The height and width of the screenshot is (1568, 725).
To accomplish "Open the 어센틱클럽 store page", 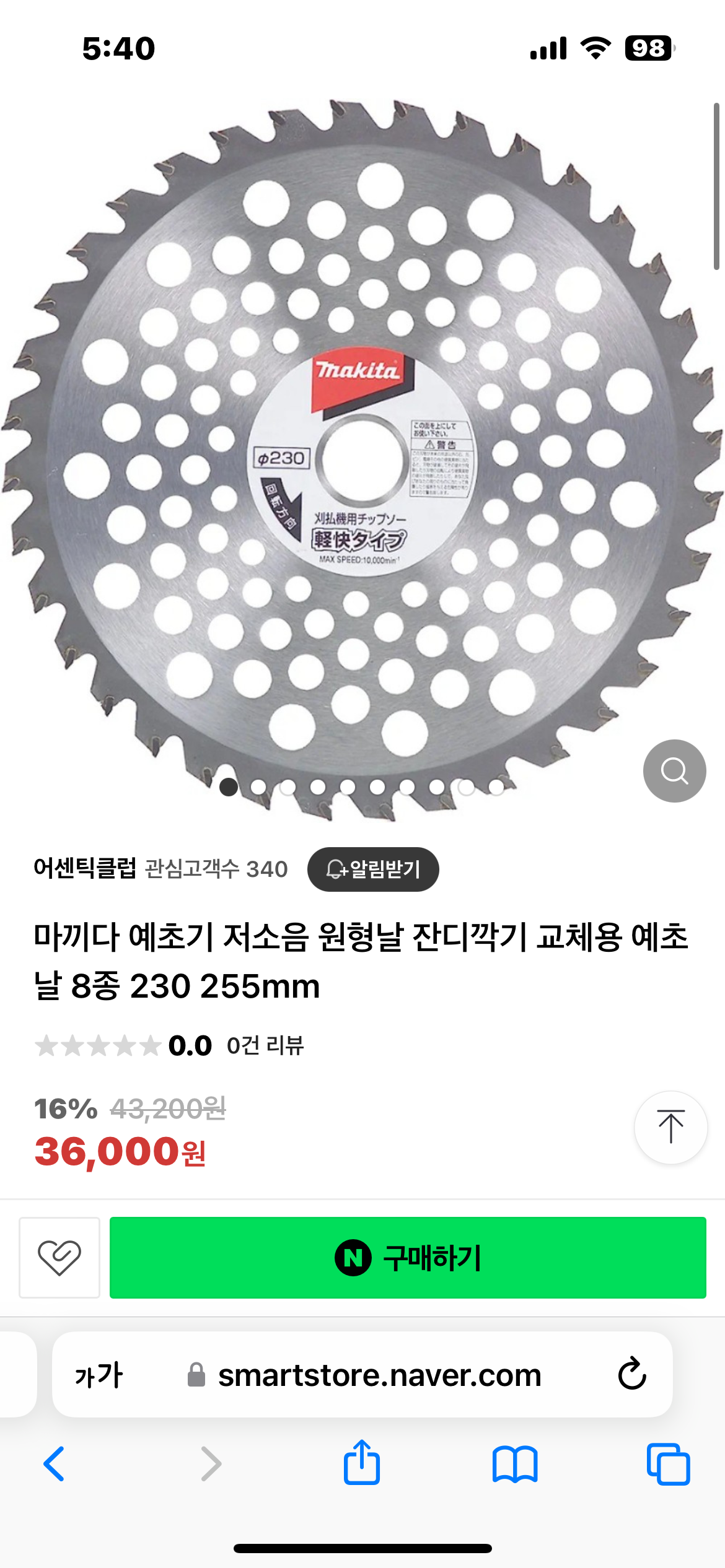I will point(85,868).
